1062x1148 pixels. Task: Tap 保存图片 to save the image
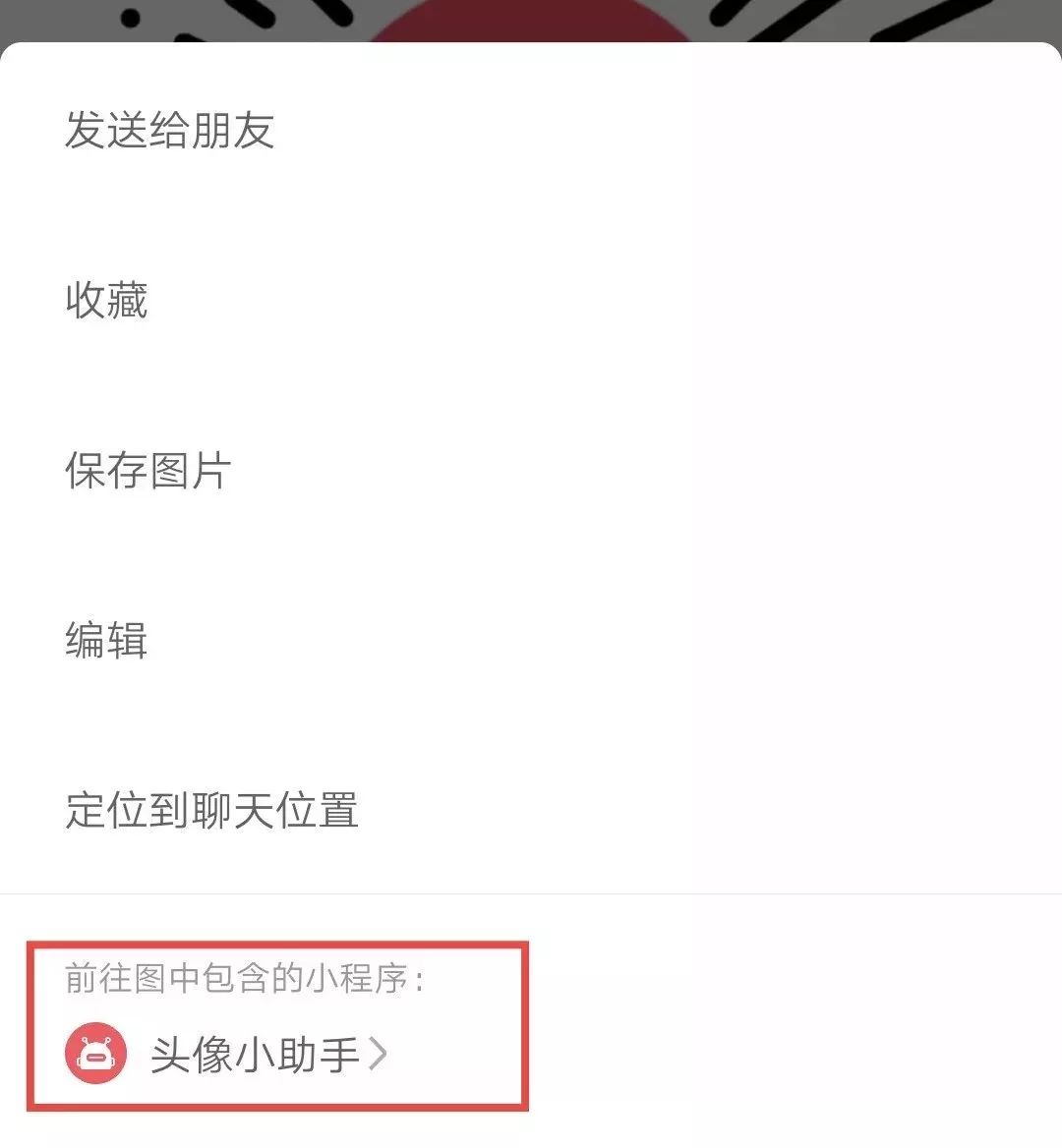(147, 471)
